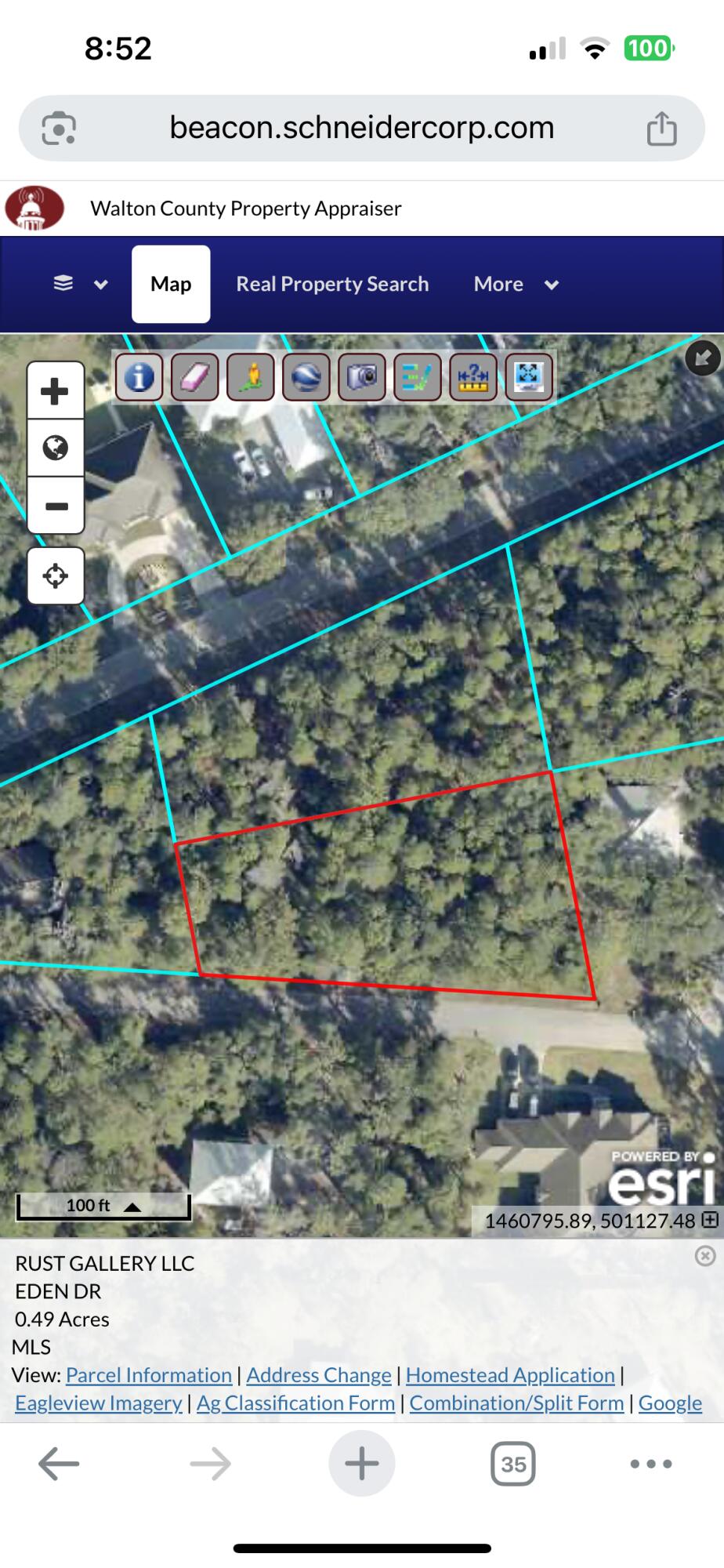724x1568 pixels.
Task: Select the markup/sketch tool
Action: [416, 378]
